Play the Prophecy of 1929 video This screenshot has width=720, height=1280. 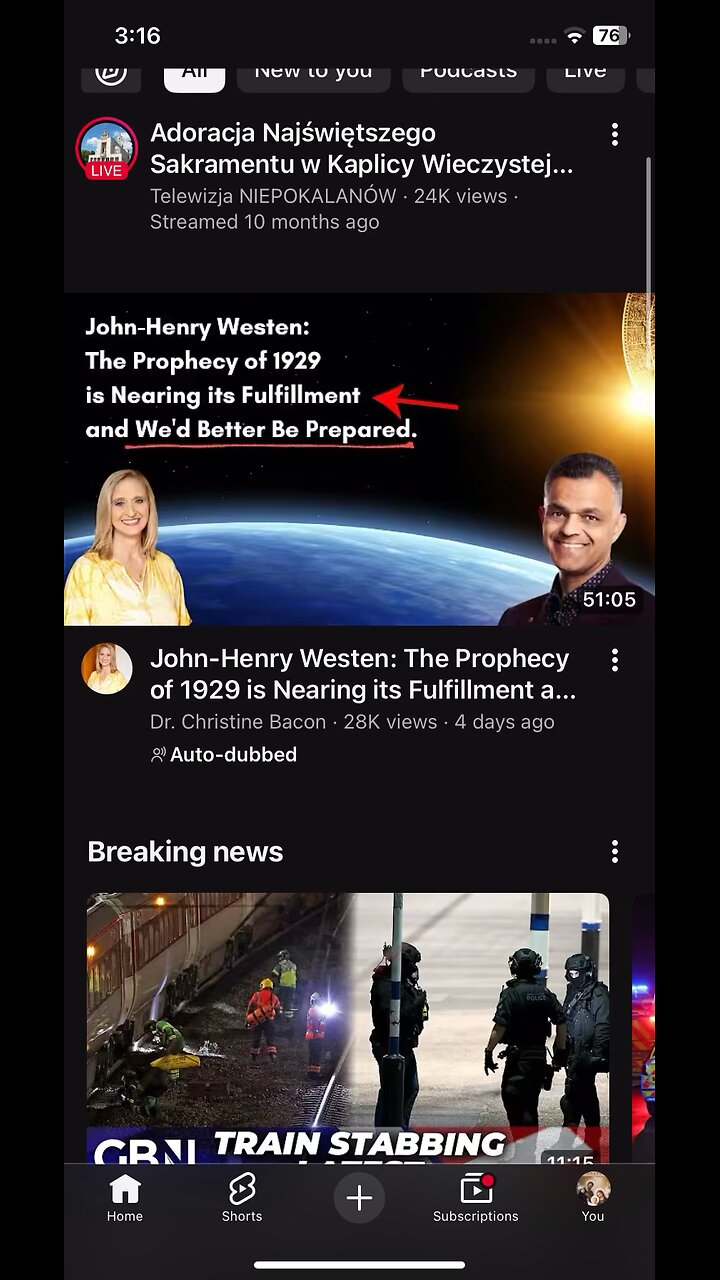(x=359, y=459)
